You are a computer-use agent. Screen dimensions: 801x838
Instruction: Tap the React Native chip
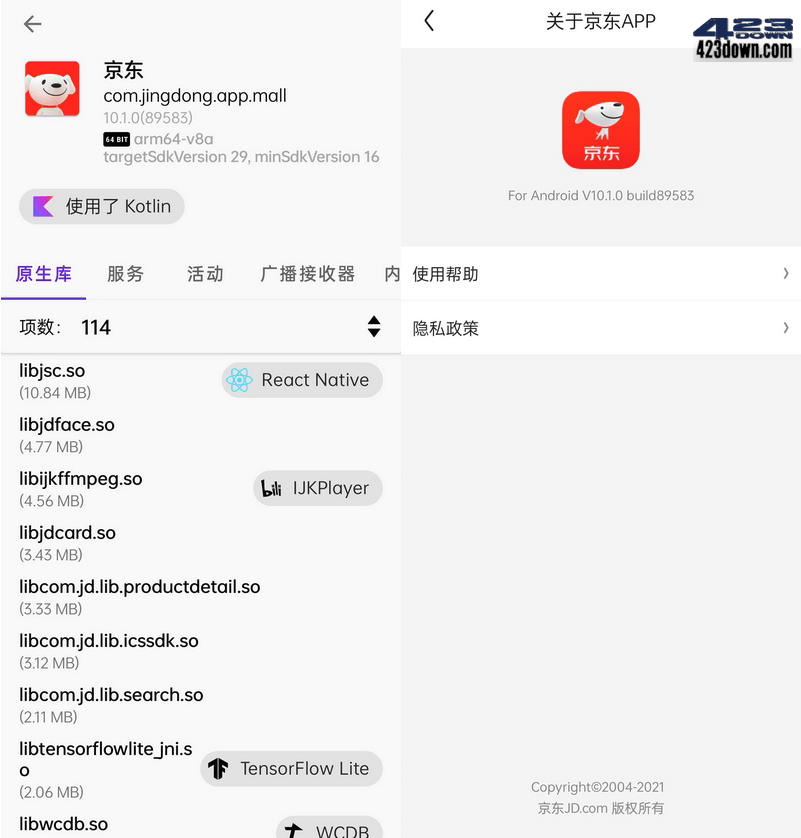[302, 380]
